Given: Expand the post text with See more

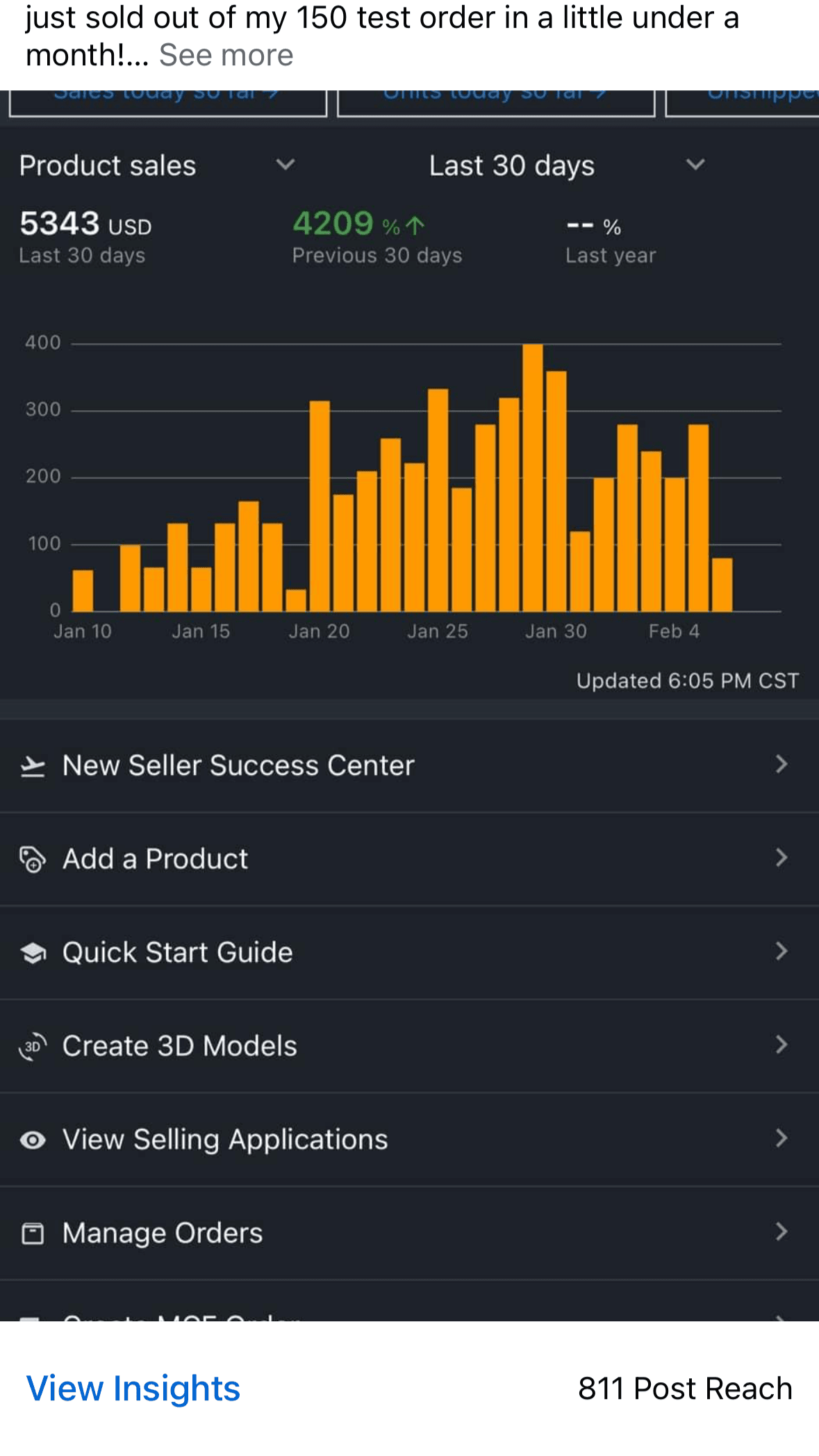Looking at the screenshot, I should tap(226, 56).
